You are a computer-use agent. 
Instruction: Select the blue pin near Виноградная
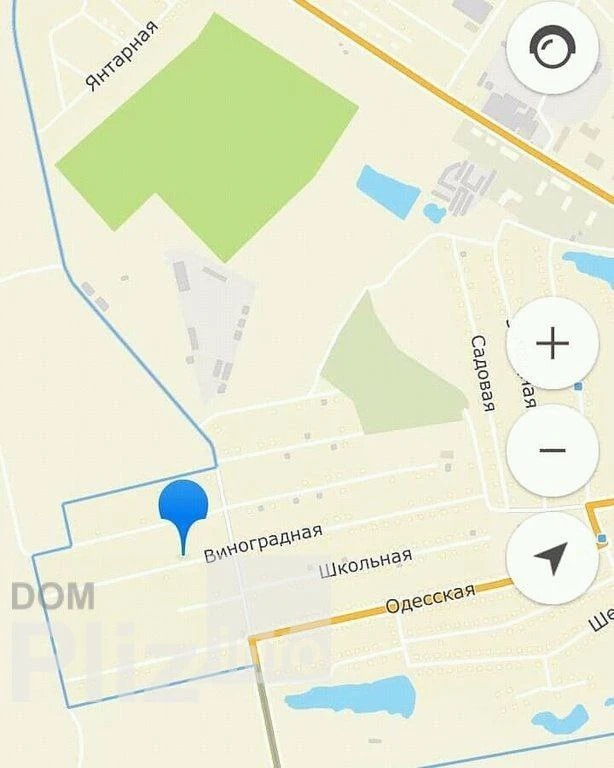tap(183, 507)
